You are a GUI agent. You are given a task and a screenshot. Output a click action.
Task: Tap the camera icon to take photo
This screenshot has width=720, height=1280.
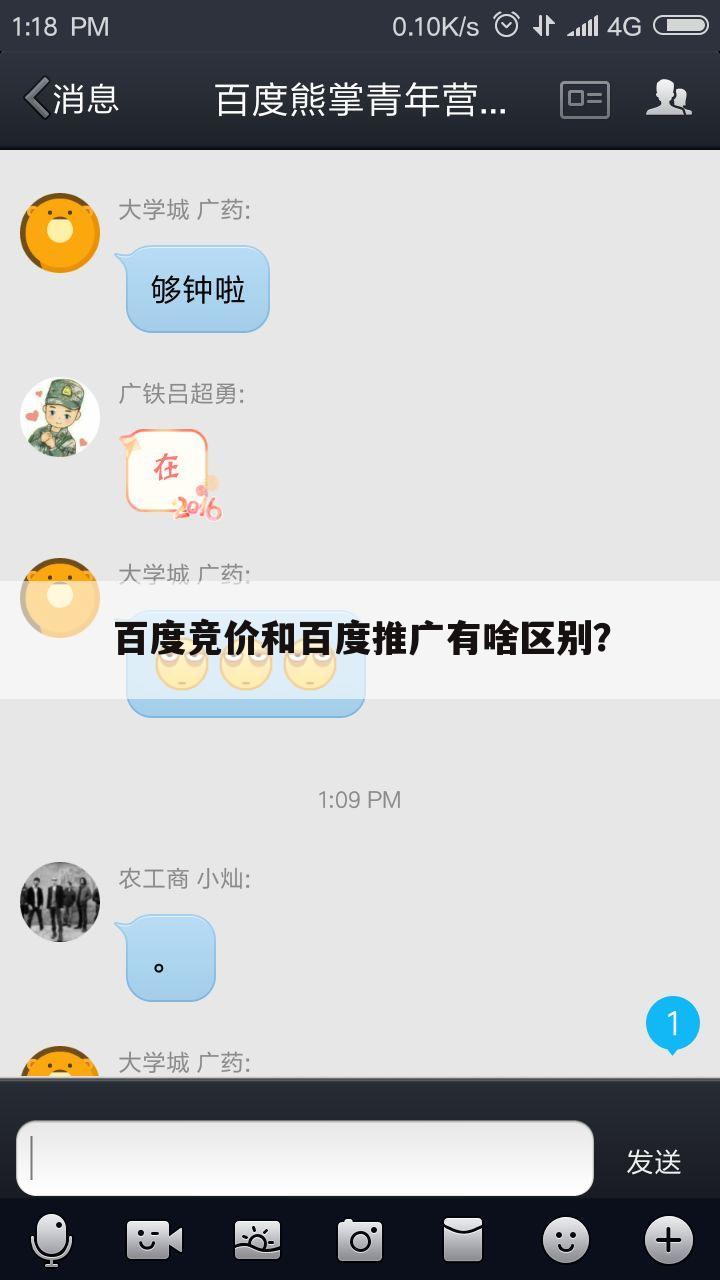pyautogui.click(x=360, y=1240)
